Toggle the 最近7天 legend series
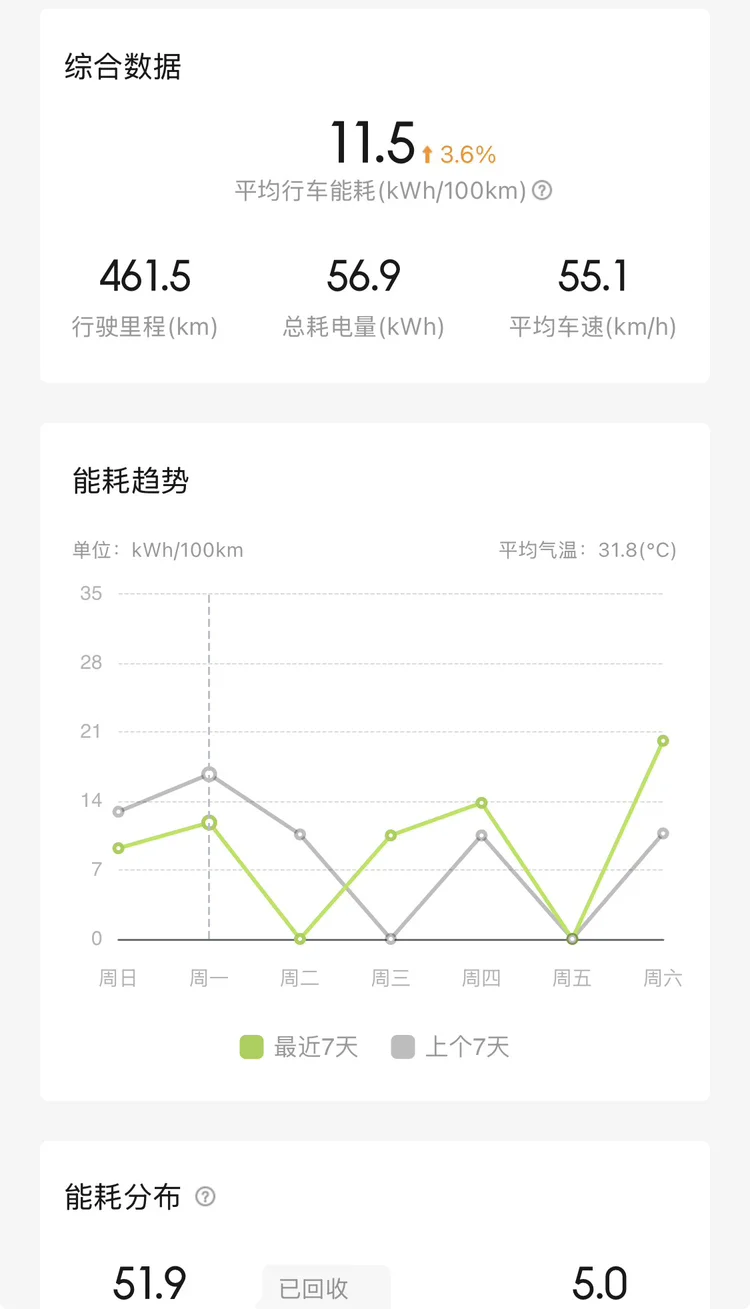The image size is (750, 1309). point(299,1047)
